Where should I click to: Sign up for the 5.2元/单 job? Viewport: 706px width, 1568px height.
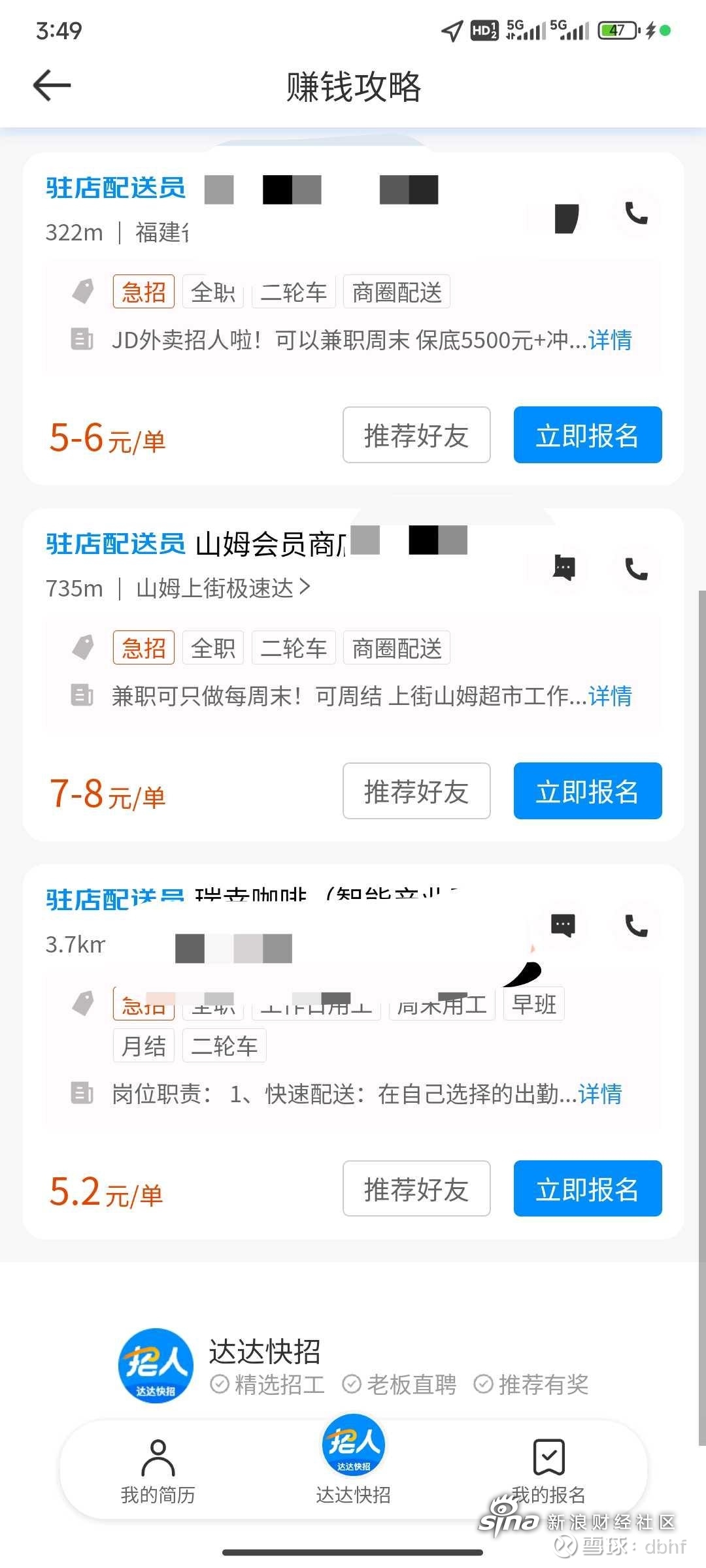click(588, 1188)
